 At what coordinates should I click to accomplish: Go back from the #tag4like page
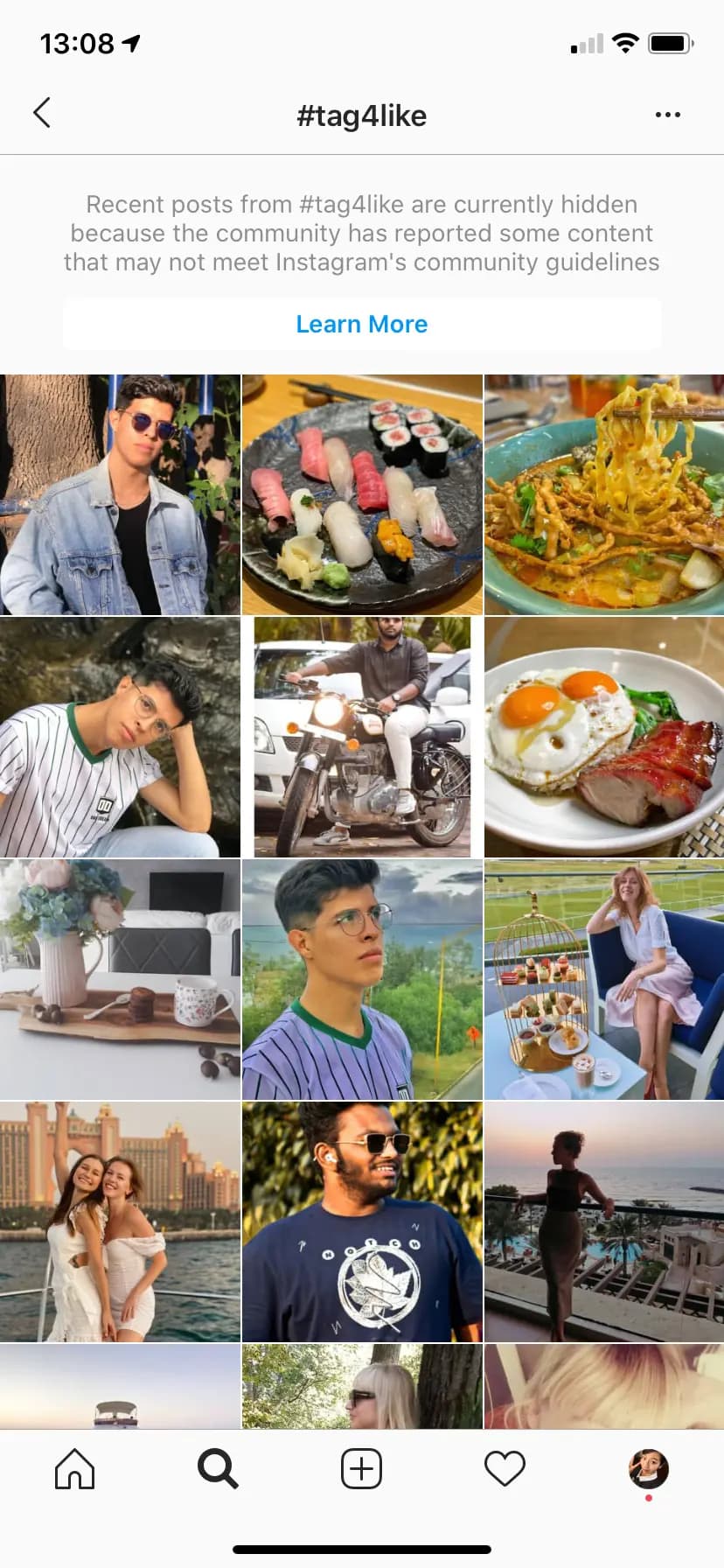[x=41, y=113]
